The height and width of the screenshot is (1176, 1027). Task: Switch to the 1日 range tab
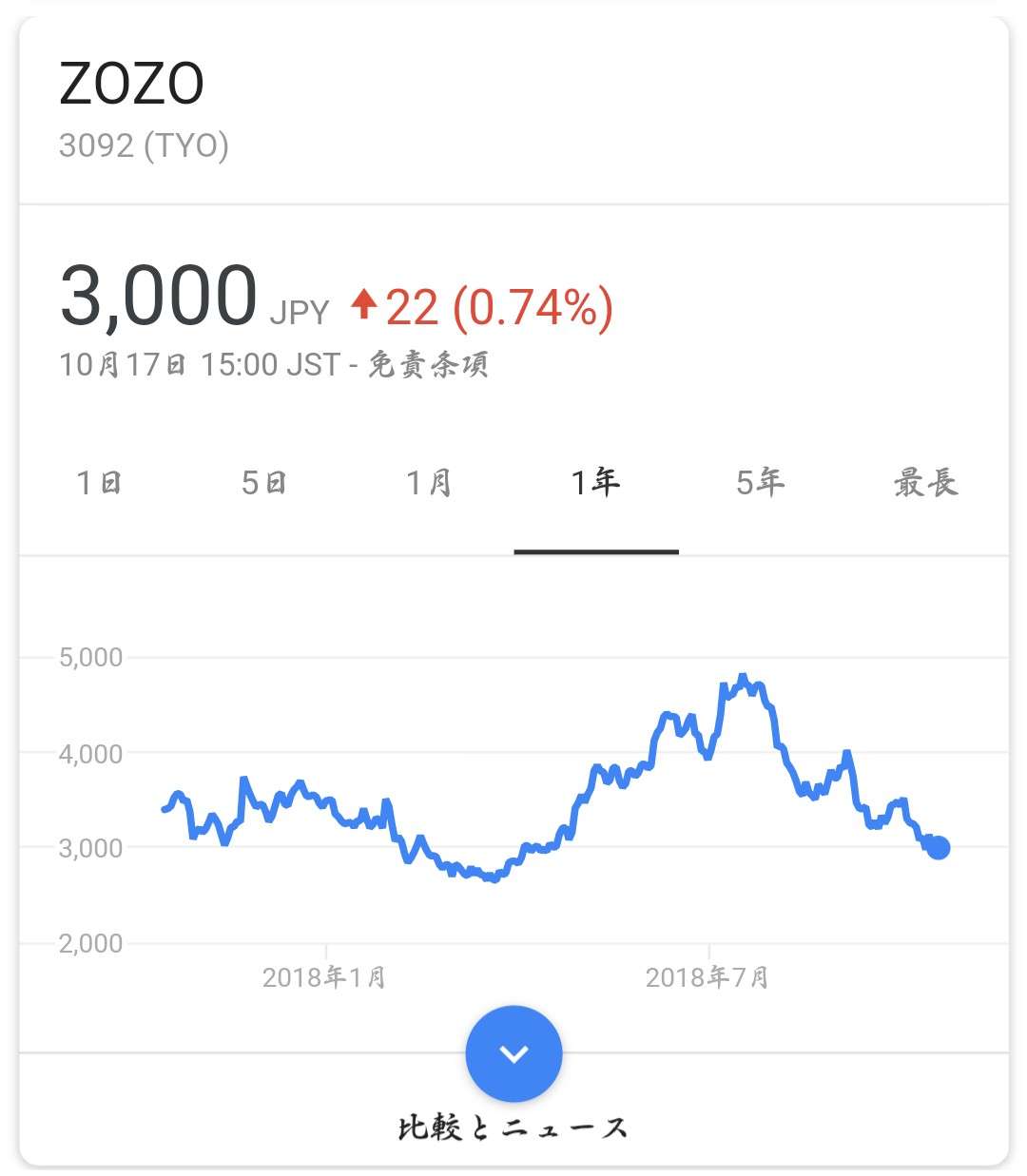click(100, 483)
